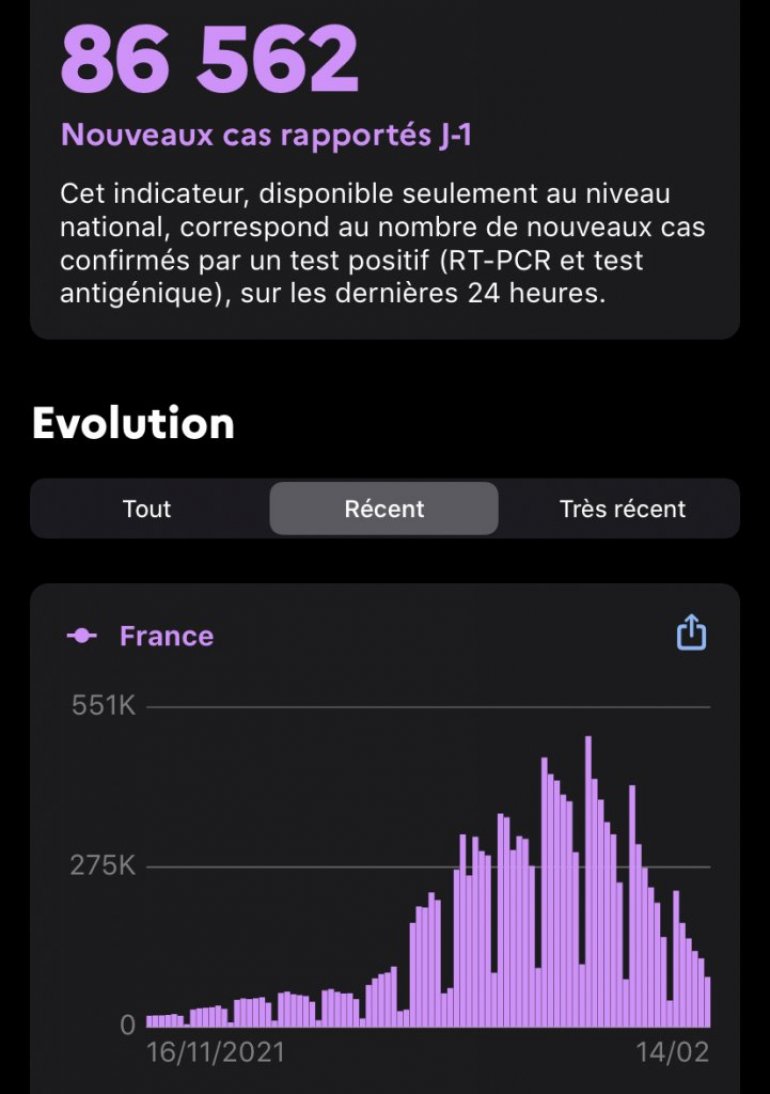The width and height of the screenshot is (770, 1094).
Task: Switch to the Tout time range
Action: pyautogui.click(x=148, y=509)
